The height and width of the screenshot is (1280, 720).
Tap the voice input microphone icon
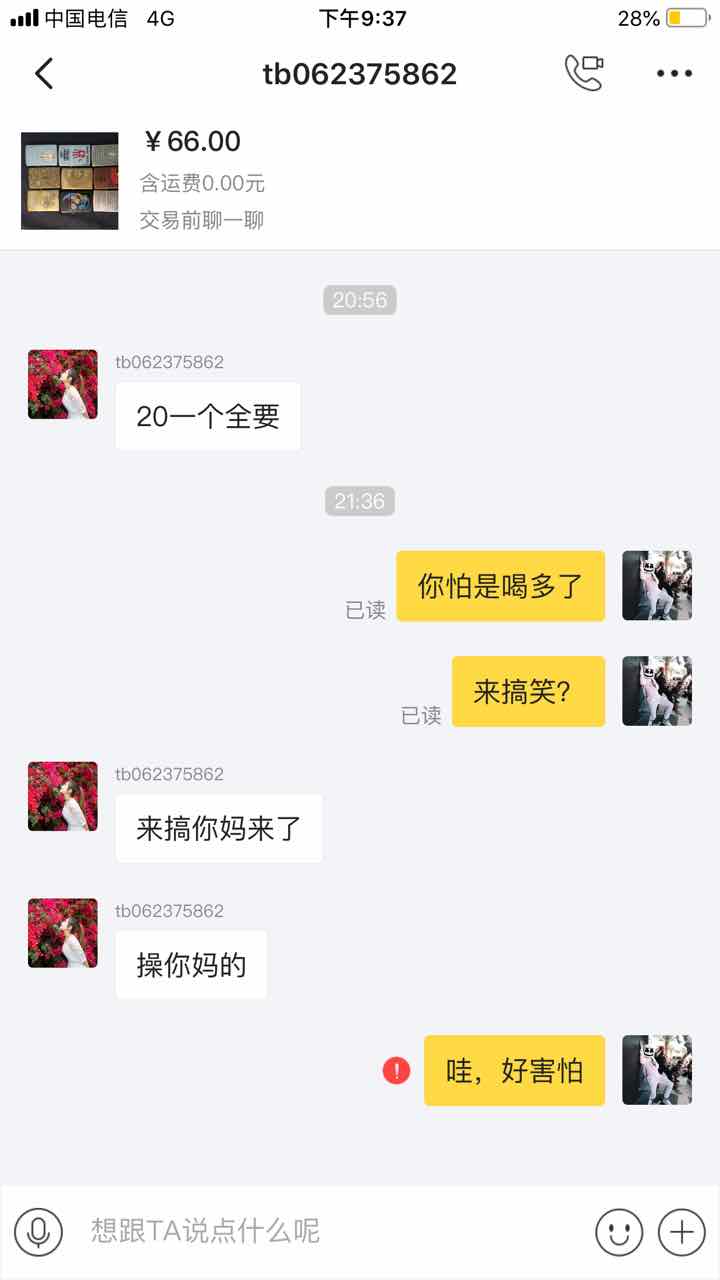(x=38, y=1231)
